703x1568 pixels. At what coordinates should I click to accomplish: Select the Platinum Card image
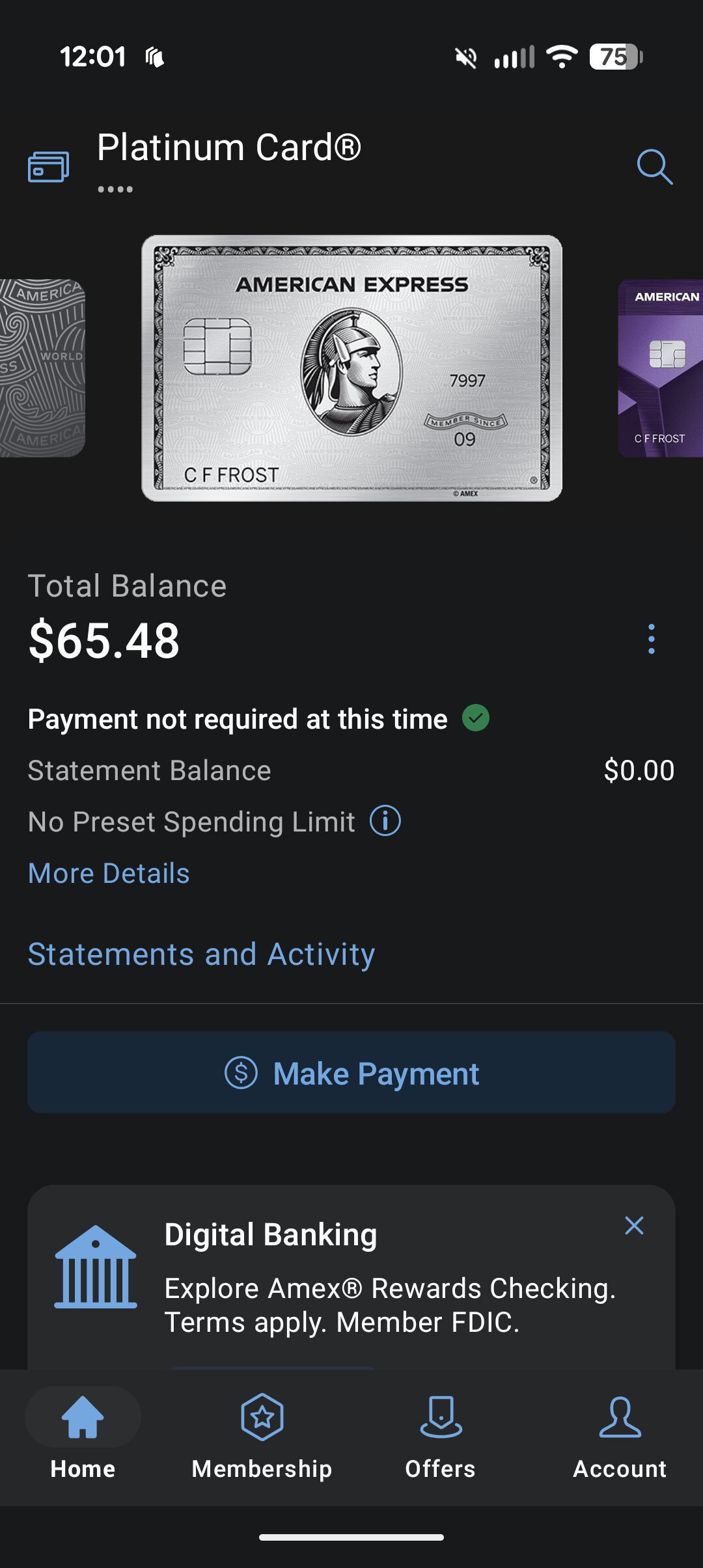[351, 368]
